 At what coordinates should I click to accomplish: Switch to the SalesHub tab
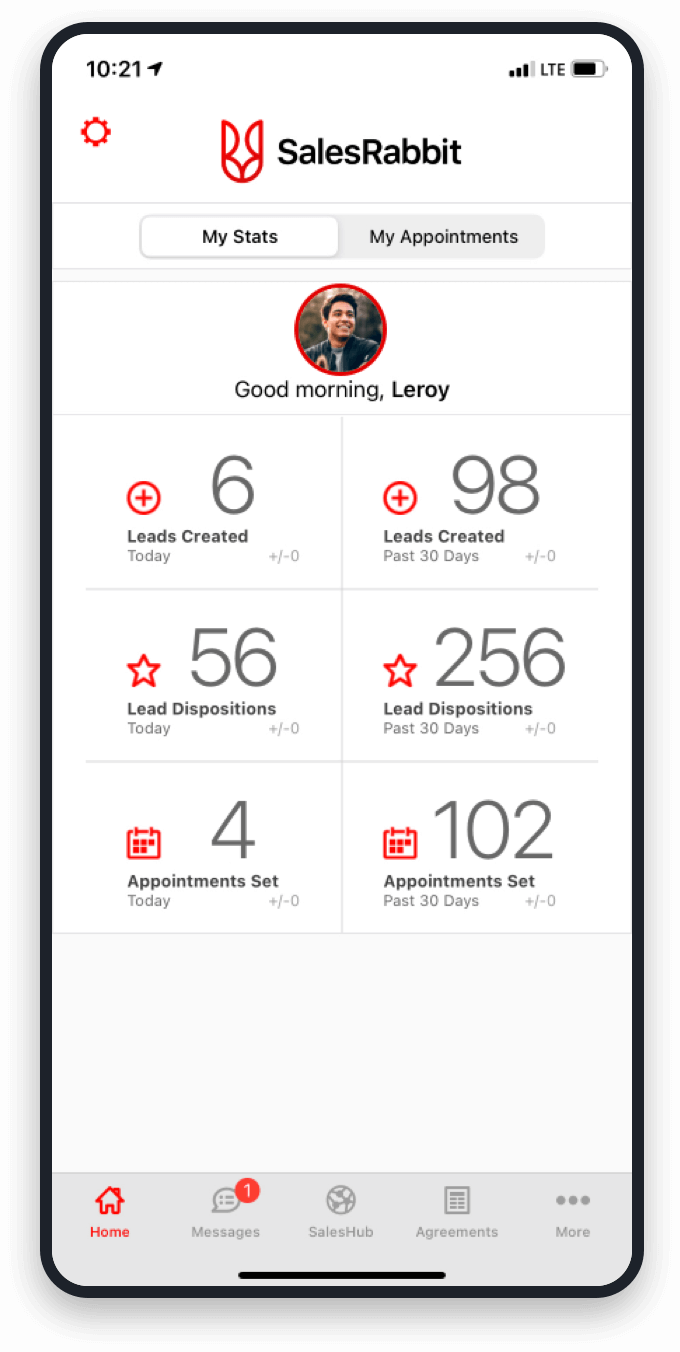(341, 1212)
